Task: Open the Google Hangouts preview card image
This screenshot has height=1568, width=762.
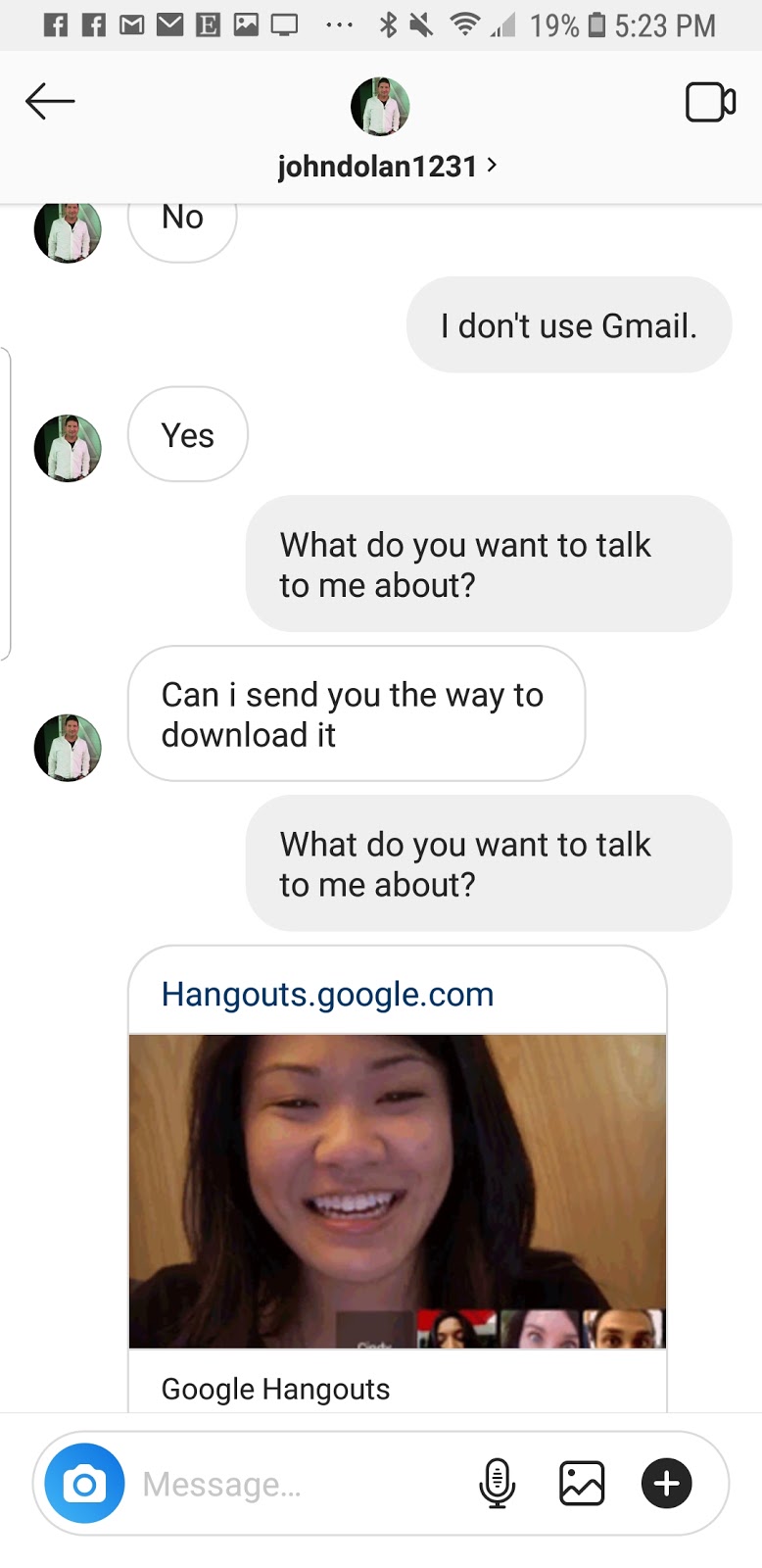Action: (x=397, y=1191)
